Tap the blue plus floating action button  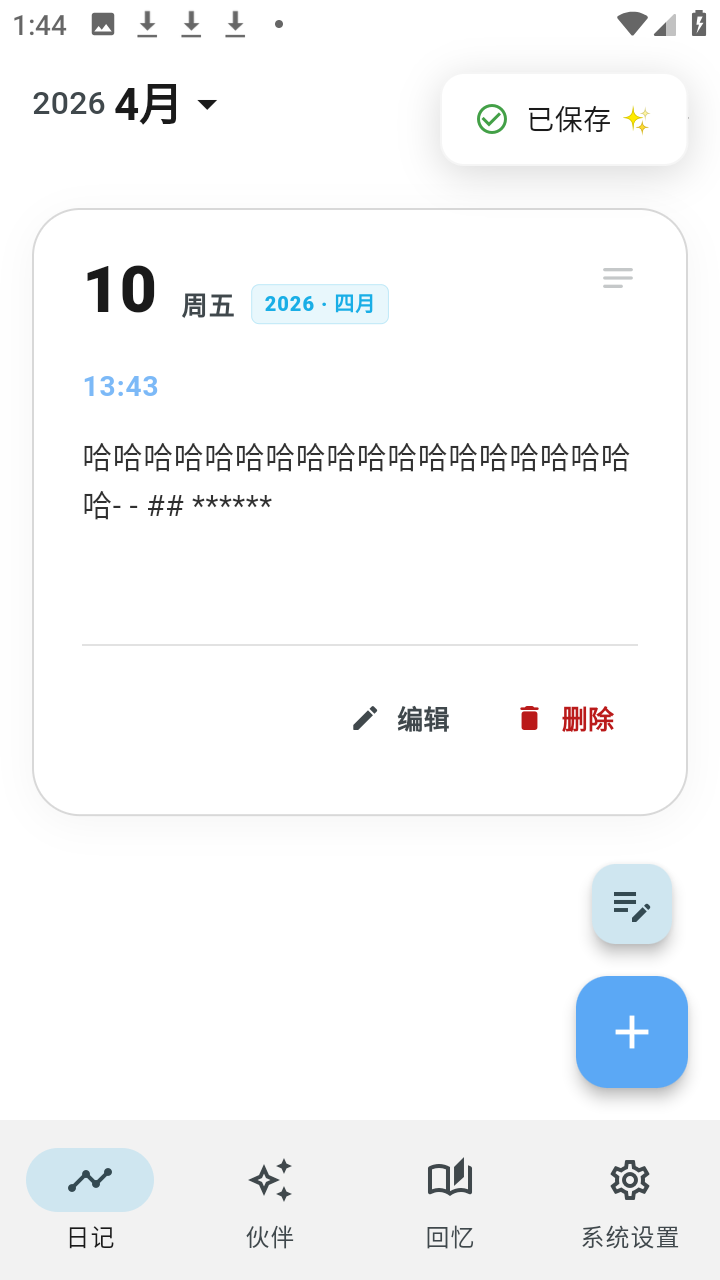632,1032
